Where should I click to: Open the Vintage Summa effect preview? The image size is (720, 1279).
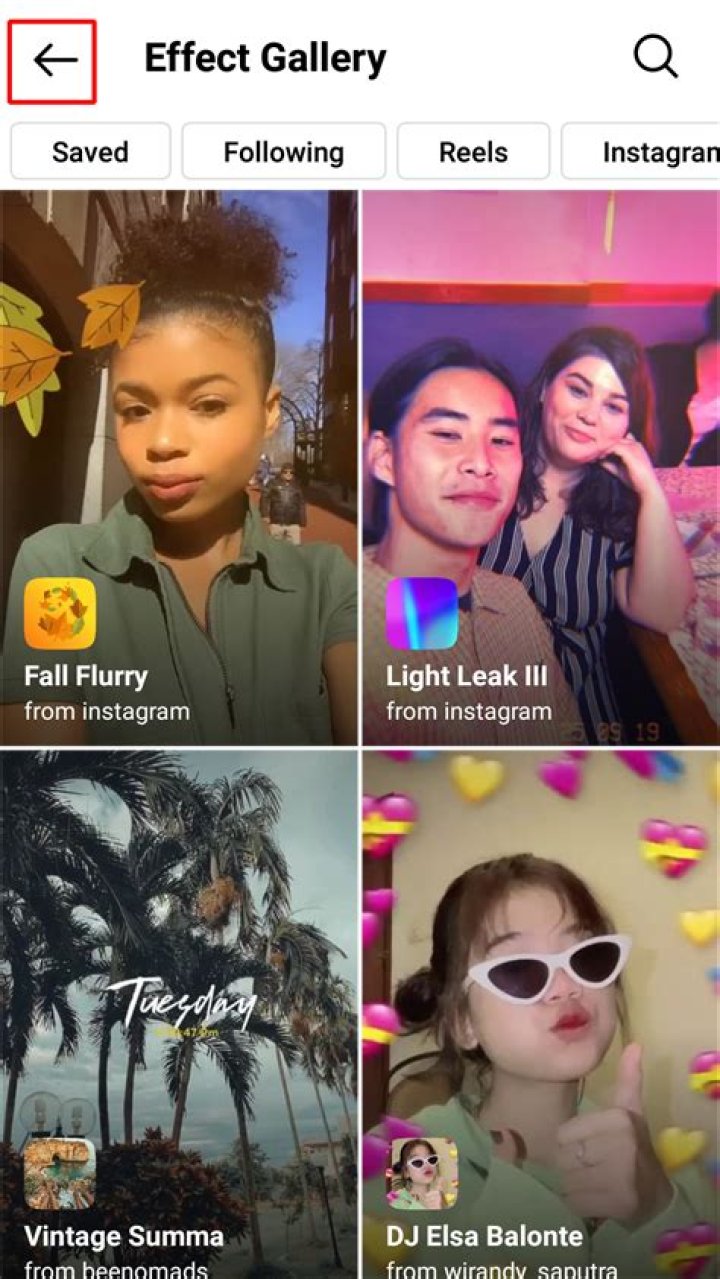180,950
